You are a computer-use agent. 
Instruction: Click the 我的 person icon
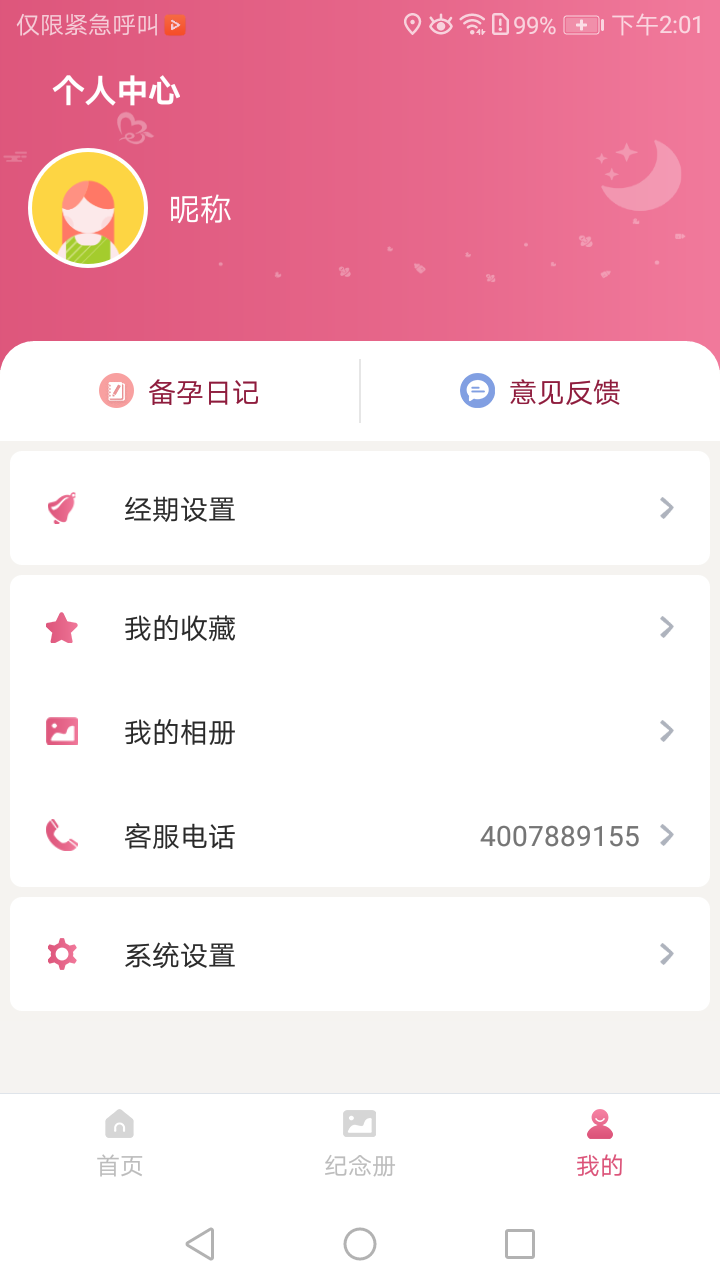click(x=599, y=1123)
